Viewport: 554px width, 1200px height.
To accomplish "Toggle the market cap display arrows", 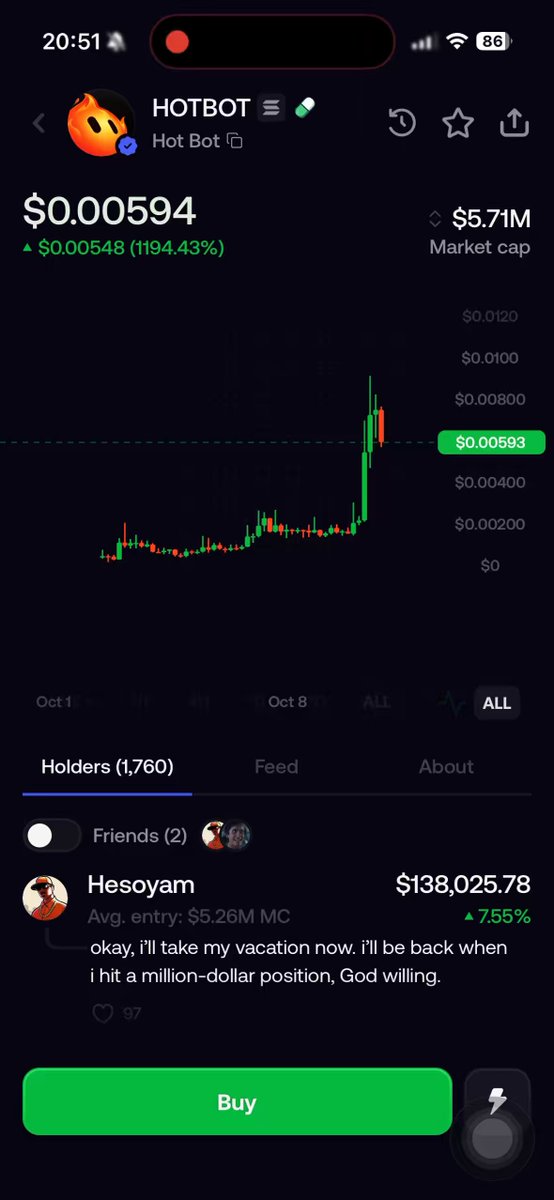I will (x=435, y=218).
